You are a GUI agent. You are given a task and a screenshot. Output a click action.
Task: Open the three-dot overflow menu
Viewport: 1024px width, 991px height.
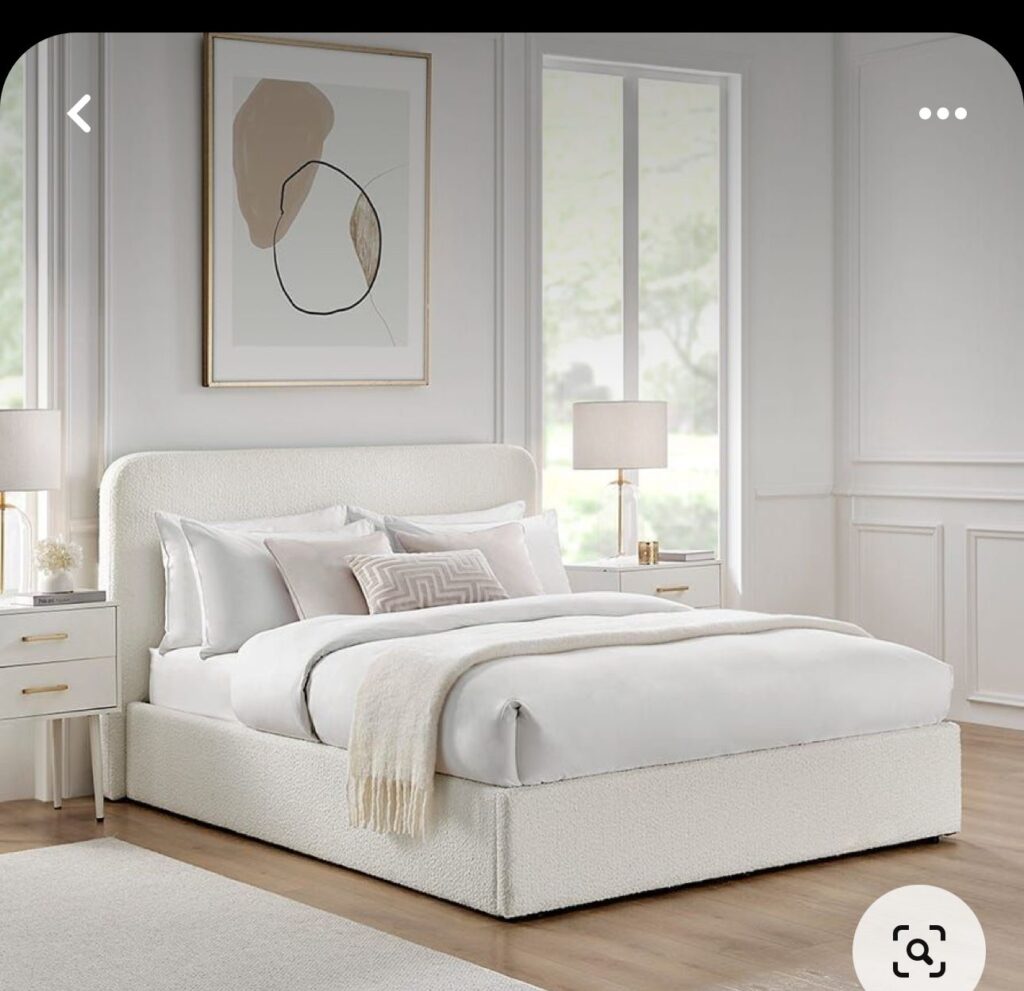pyautogui.click(x=942, y=114)
